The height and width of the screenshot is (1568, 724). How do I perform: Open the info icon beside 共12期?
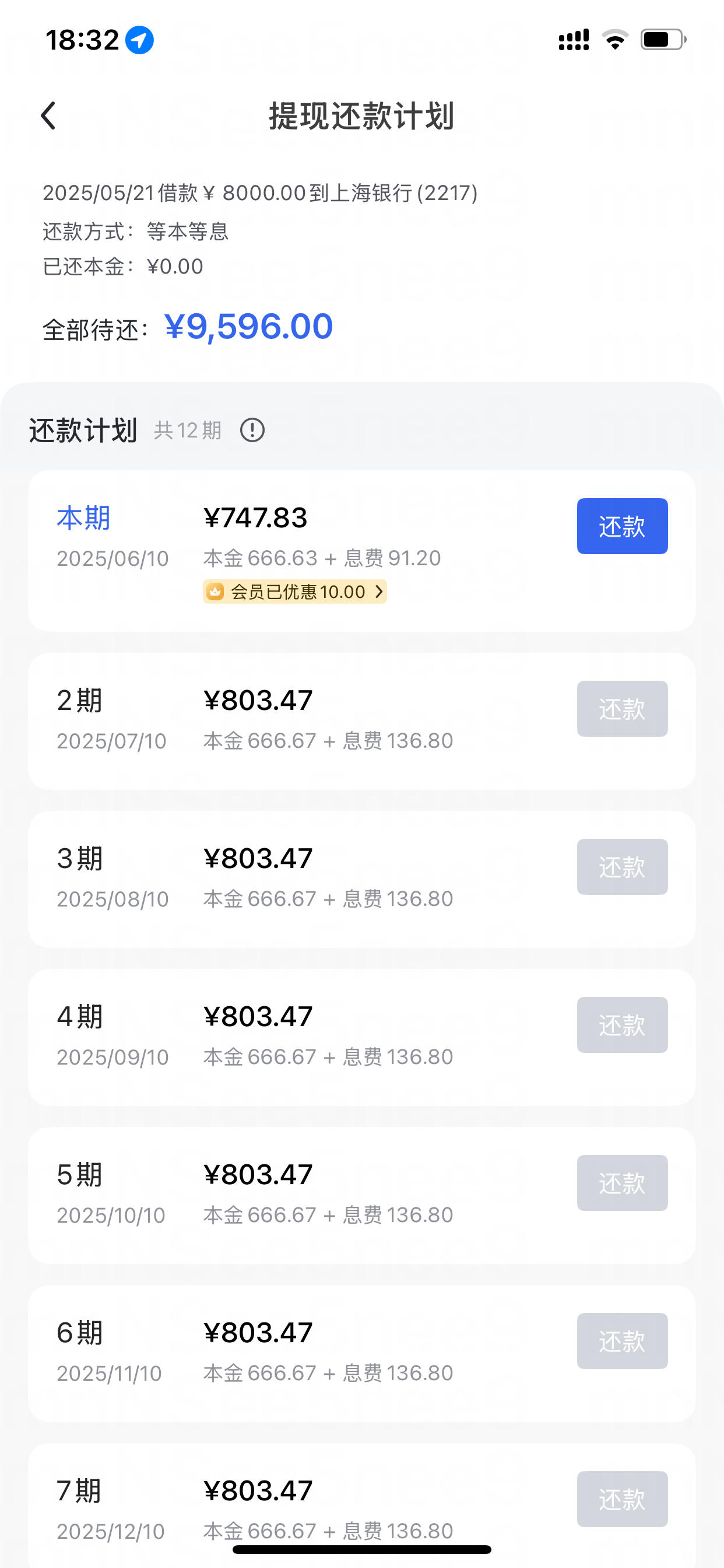tap(252, 430)
